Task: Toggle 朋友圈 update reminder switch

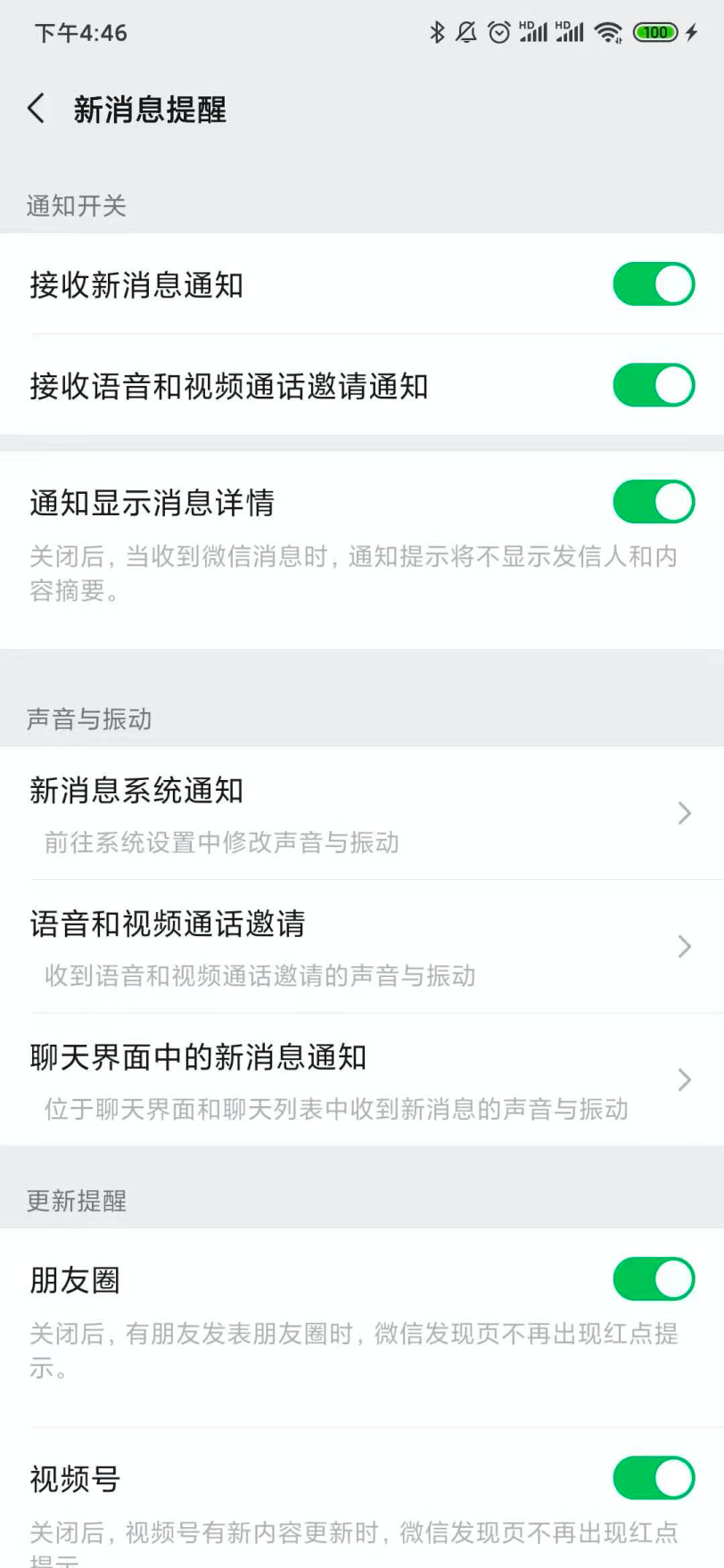Action: click(x=653, y=1279)
